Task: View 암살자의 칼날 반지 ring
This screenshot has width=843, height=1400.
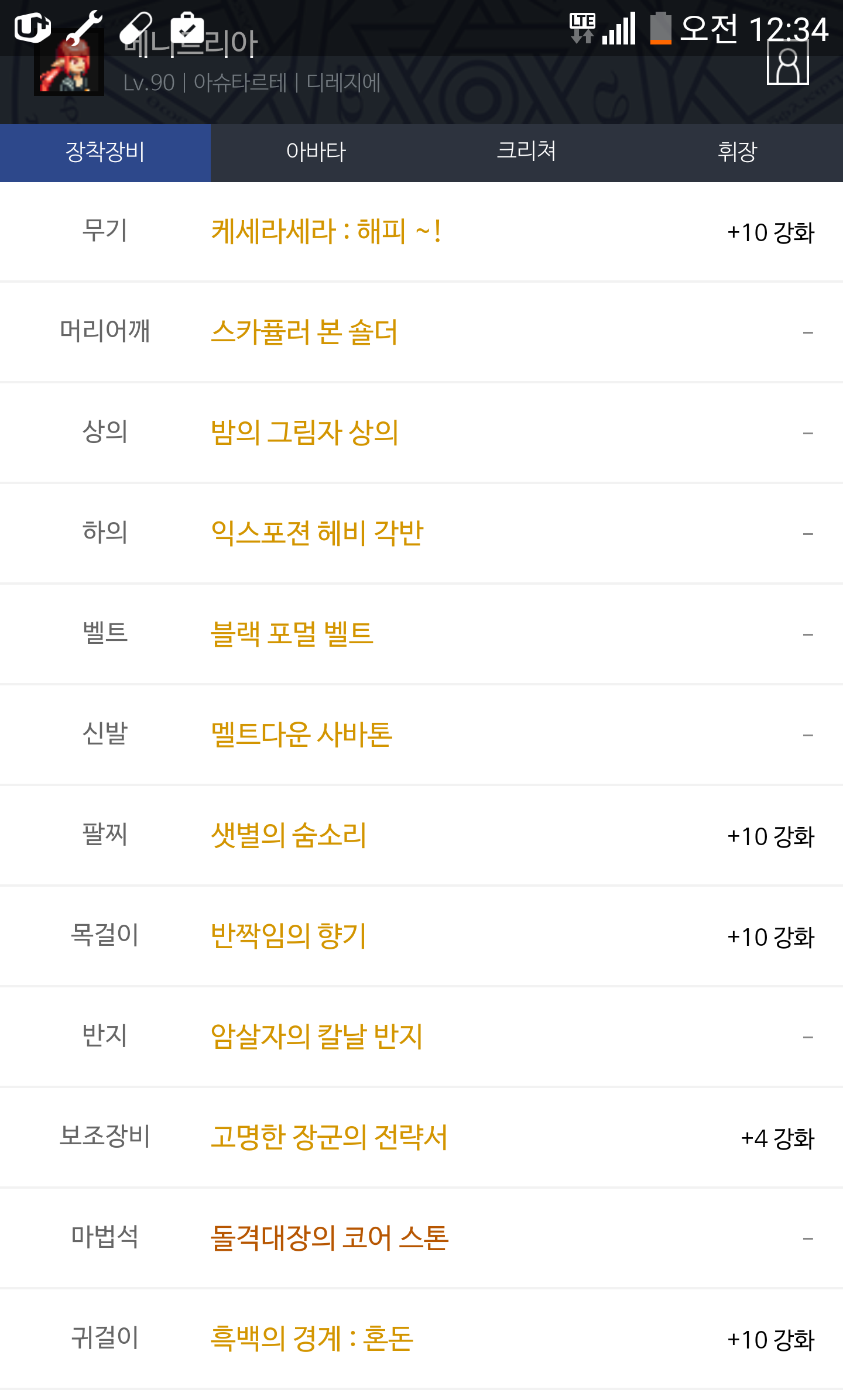Action: 317,1037
